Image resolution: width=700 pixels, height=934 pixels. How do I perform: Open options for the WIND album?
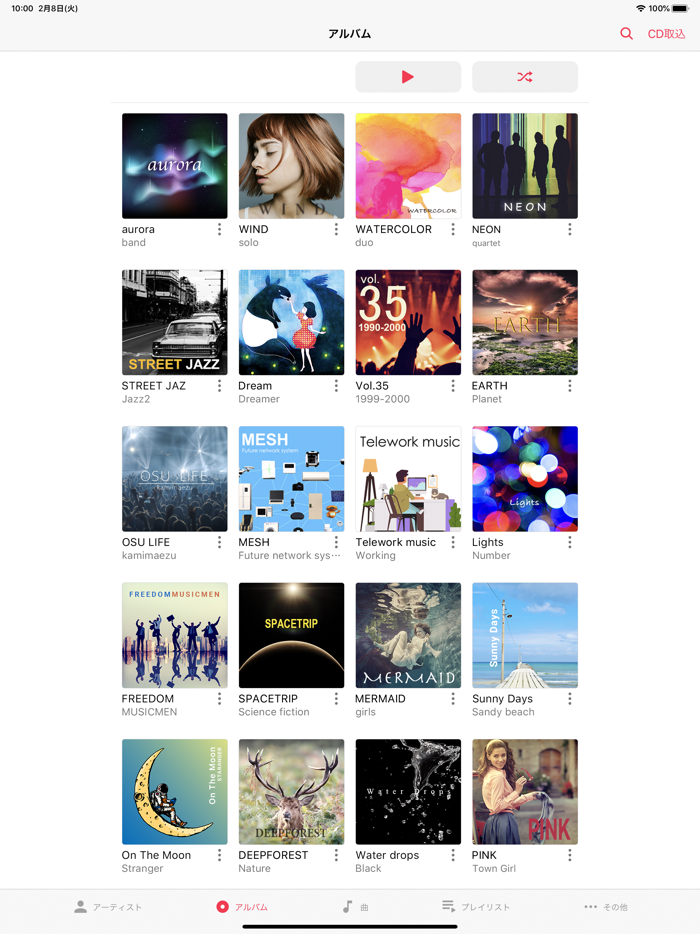coord(336,230)
